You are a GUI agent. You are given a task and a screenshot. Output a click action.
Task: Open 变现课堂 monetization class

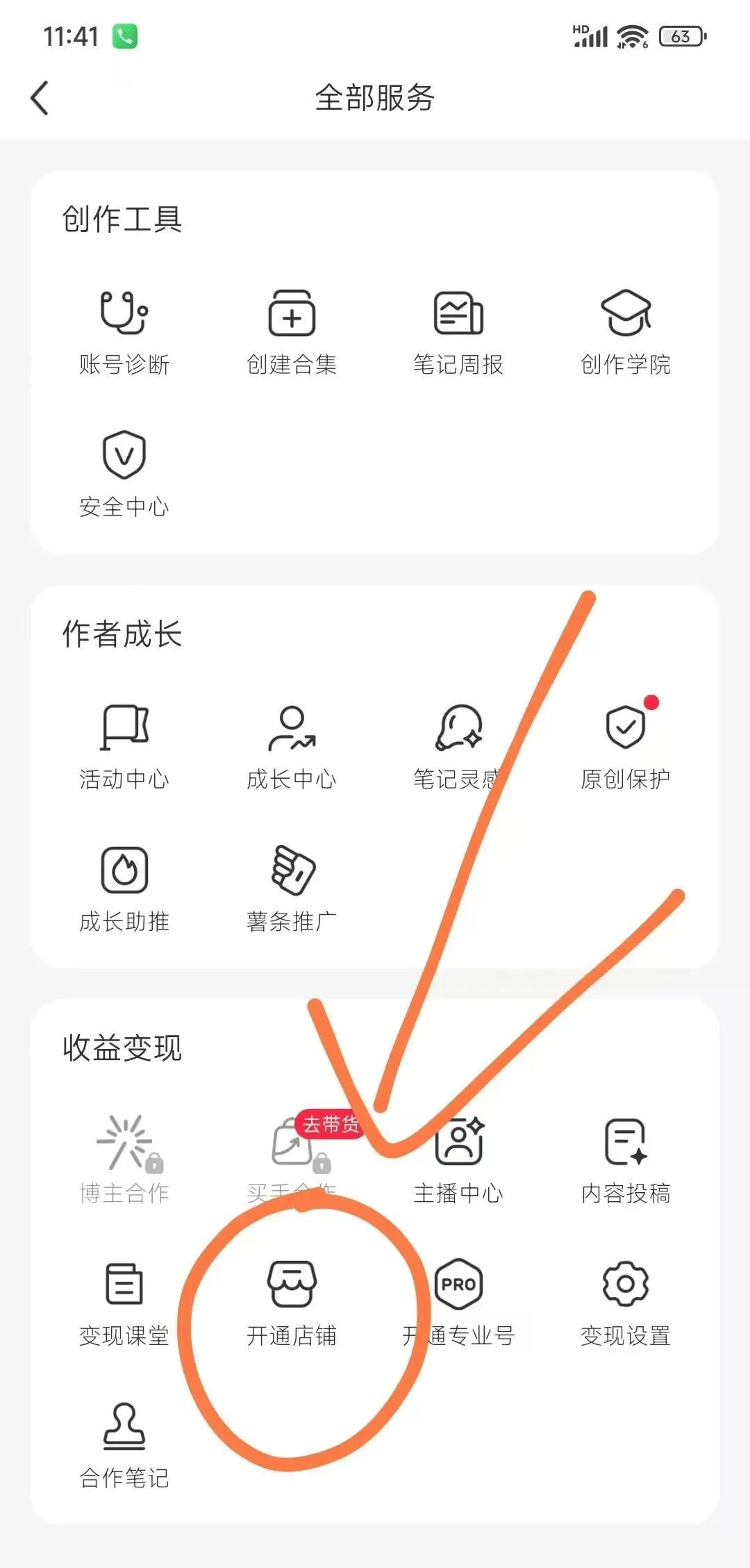(x=124, y=1304)
